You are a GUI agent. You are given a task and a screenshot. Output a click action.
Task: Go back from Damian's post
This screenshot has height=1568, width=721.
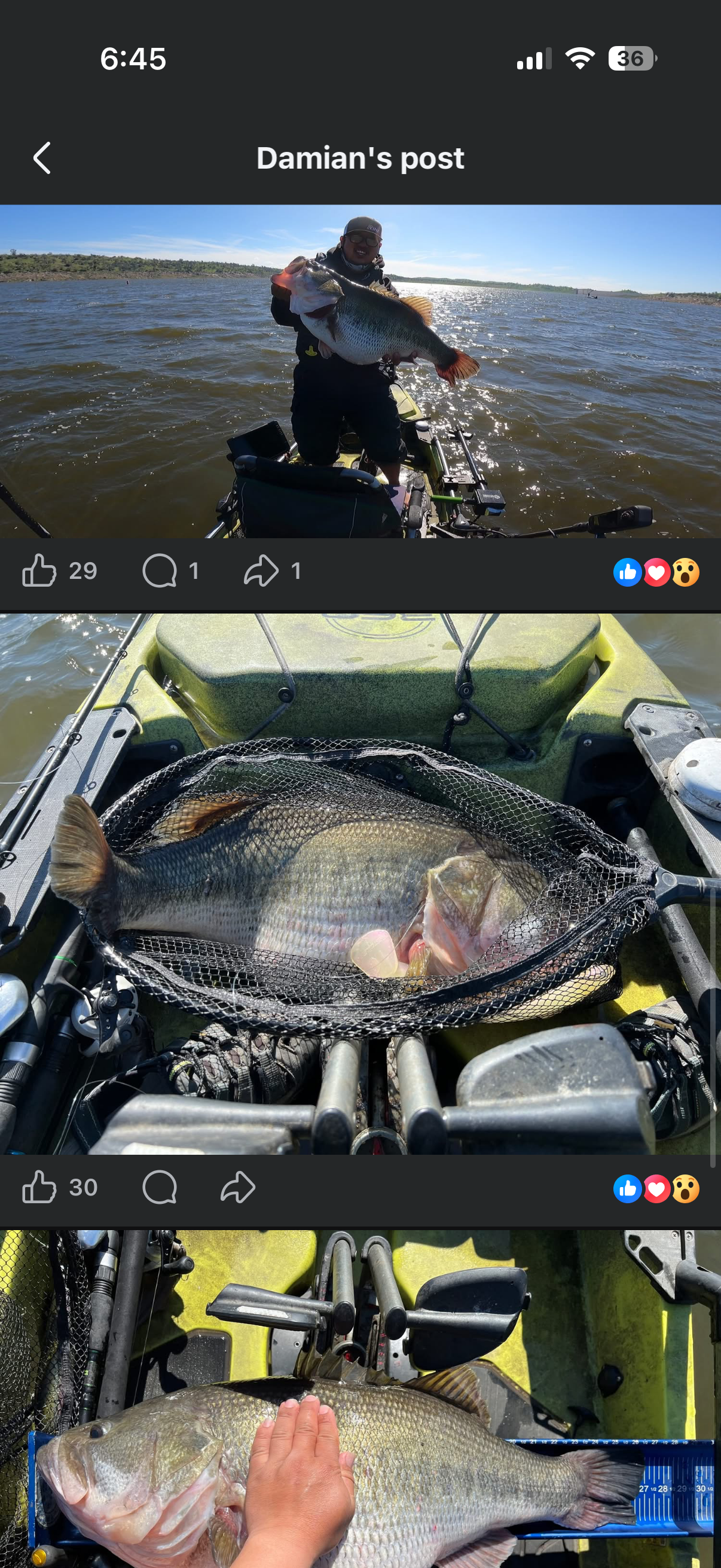click(41, 158)
